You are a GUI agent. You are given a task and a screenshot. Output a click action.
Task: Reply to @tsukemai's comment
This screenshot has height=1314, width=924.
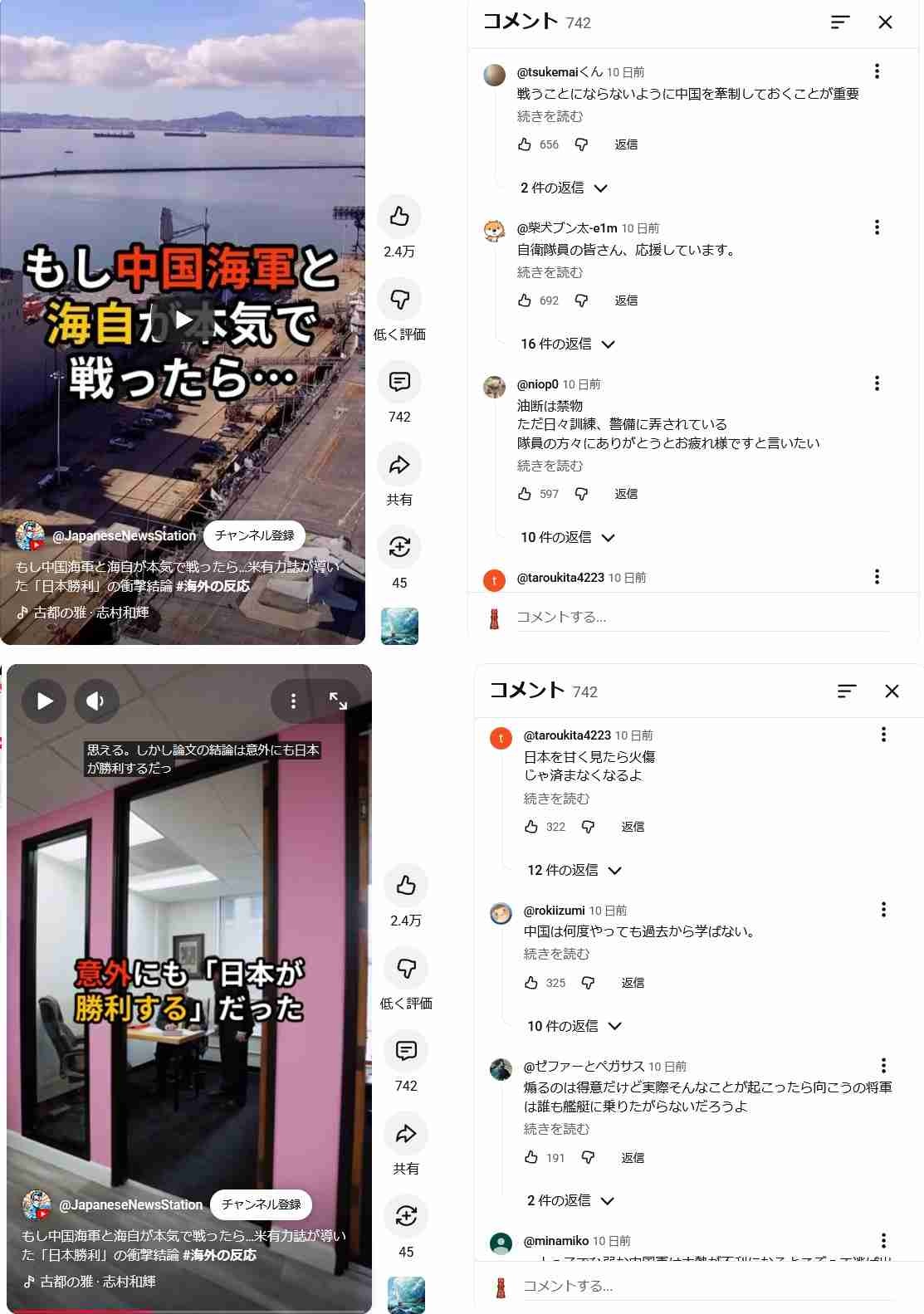click(626, 144)
